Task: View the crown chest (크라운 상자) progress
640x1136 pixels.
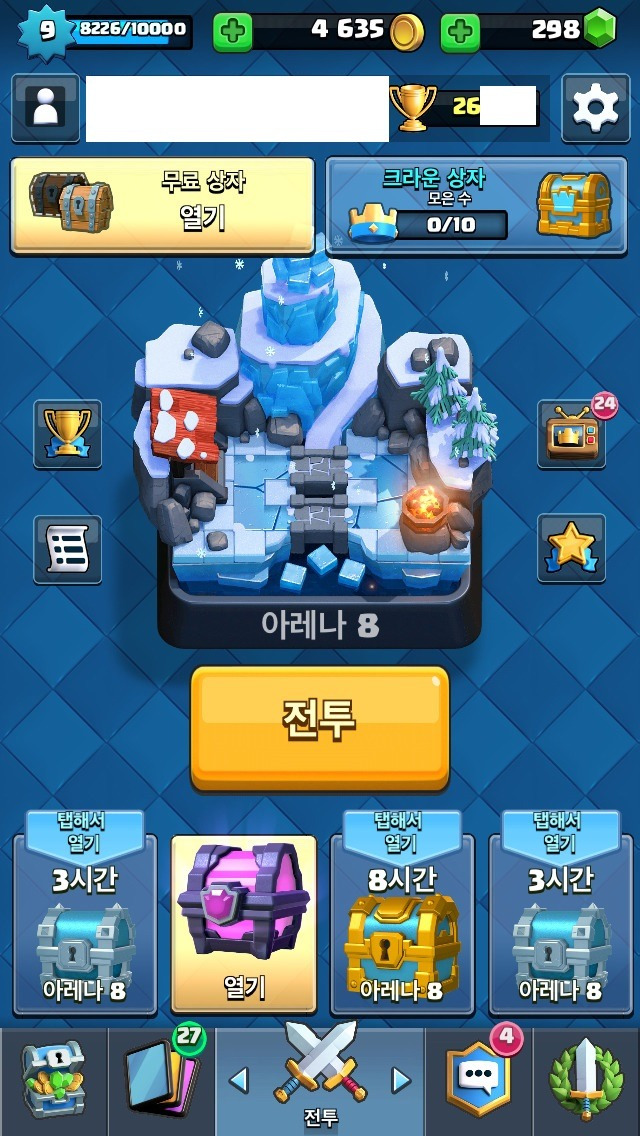Action: [x=476, y=206]
